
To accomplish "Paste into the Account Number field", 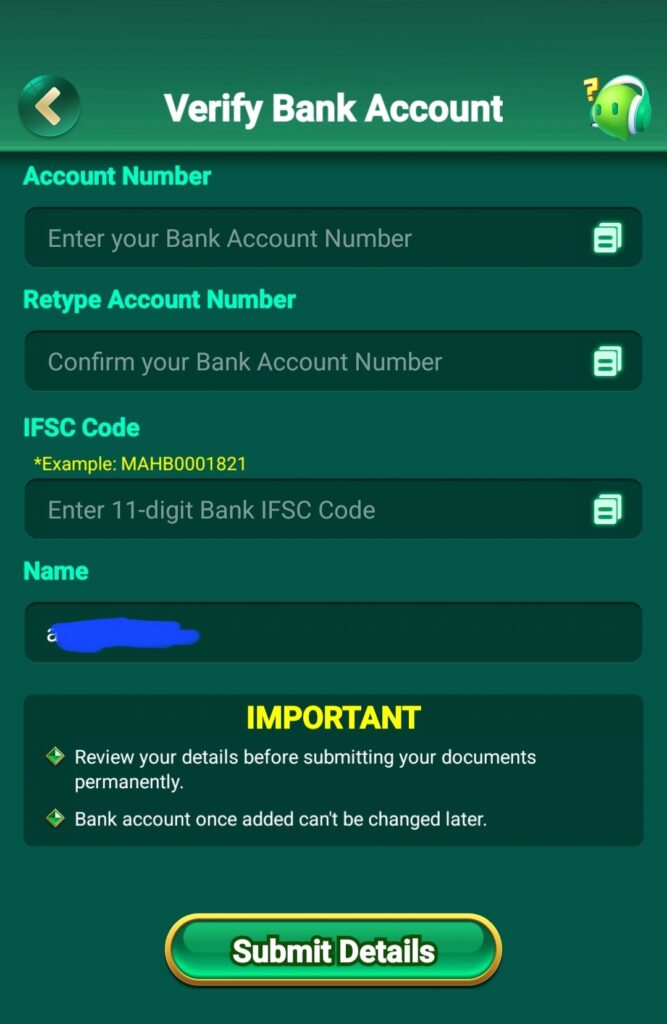I will click(x=607, y=238).
